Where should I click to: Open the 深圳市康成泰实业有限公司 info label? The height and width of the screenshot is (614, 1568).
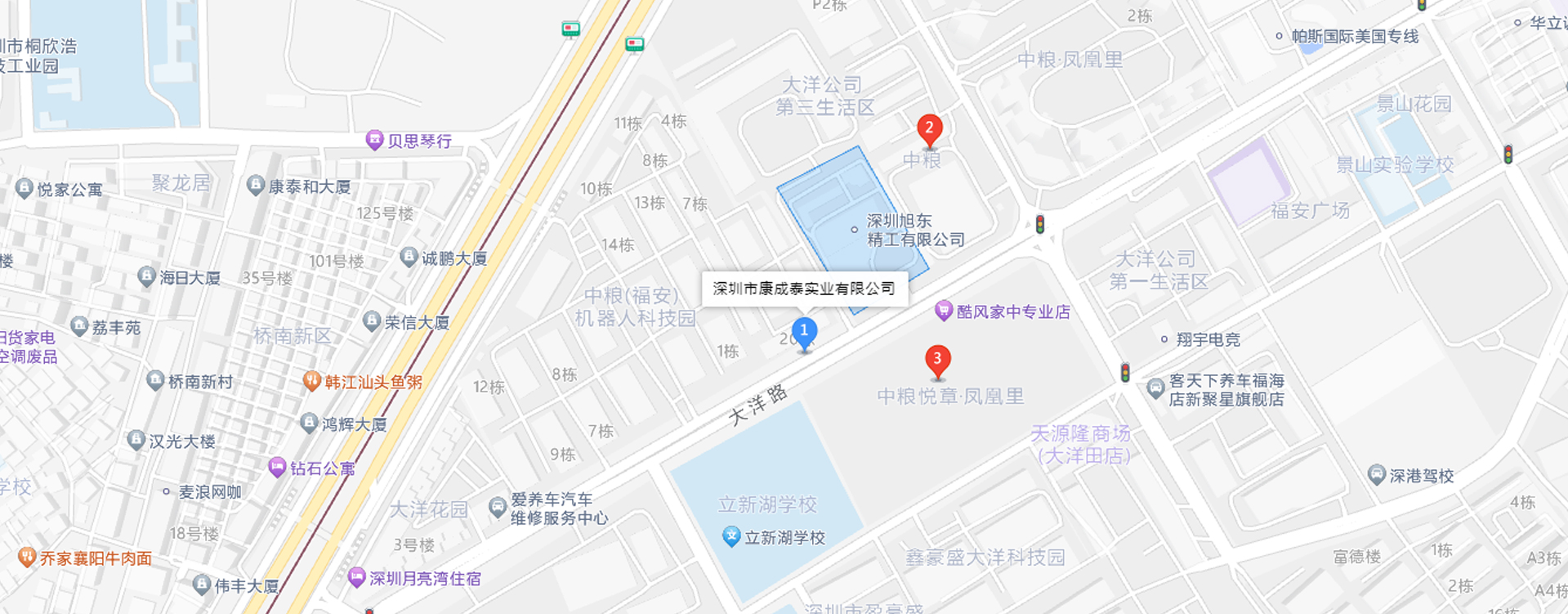pyautogui.click(x=804, y=289)
